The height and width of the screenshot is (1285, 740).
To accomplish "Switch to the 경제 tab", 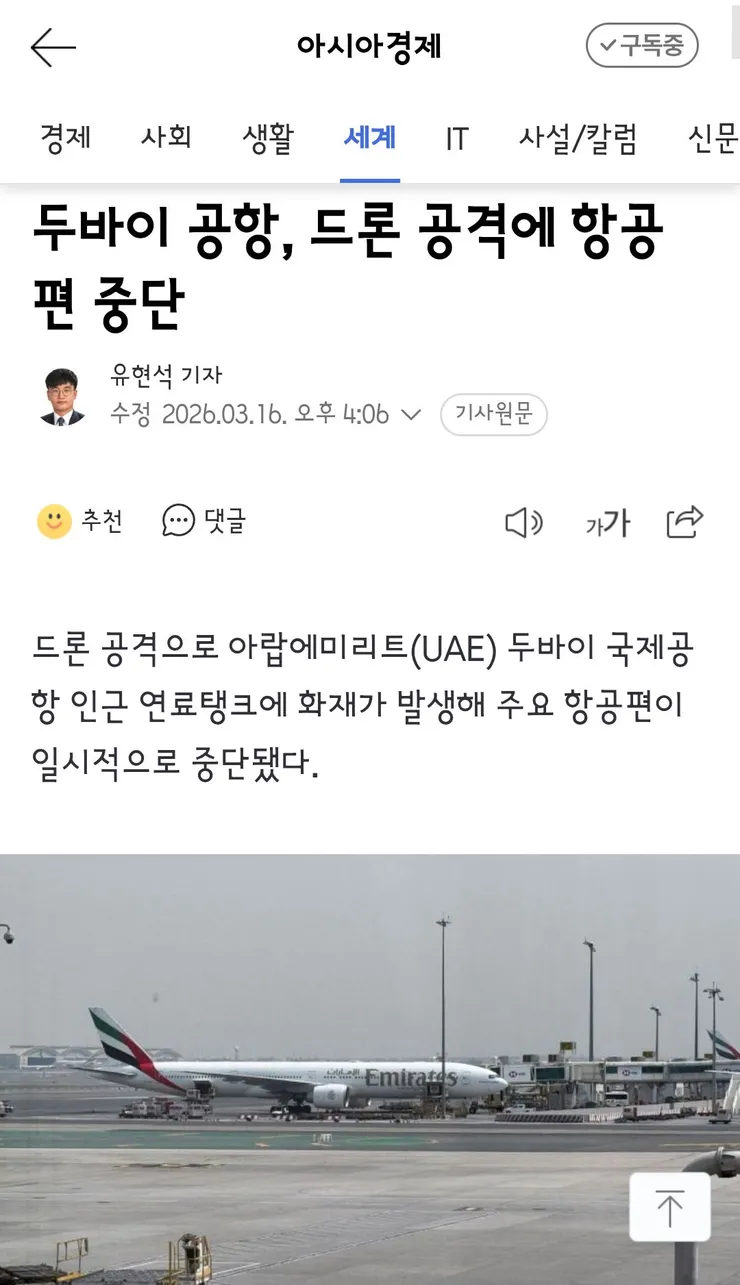I will pyautogui.click(x=65, y=139).
